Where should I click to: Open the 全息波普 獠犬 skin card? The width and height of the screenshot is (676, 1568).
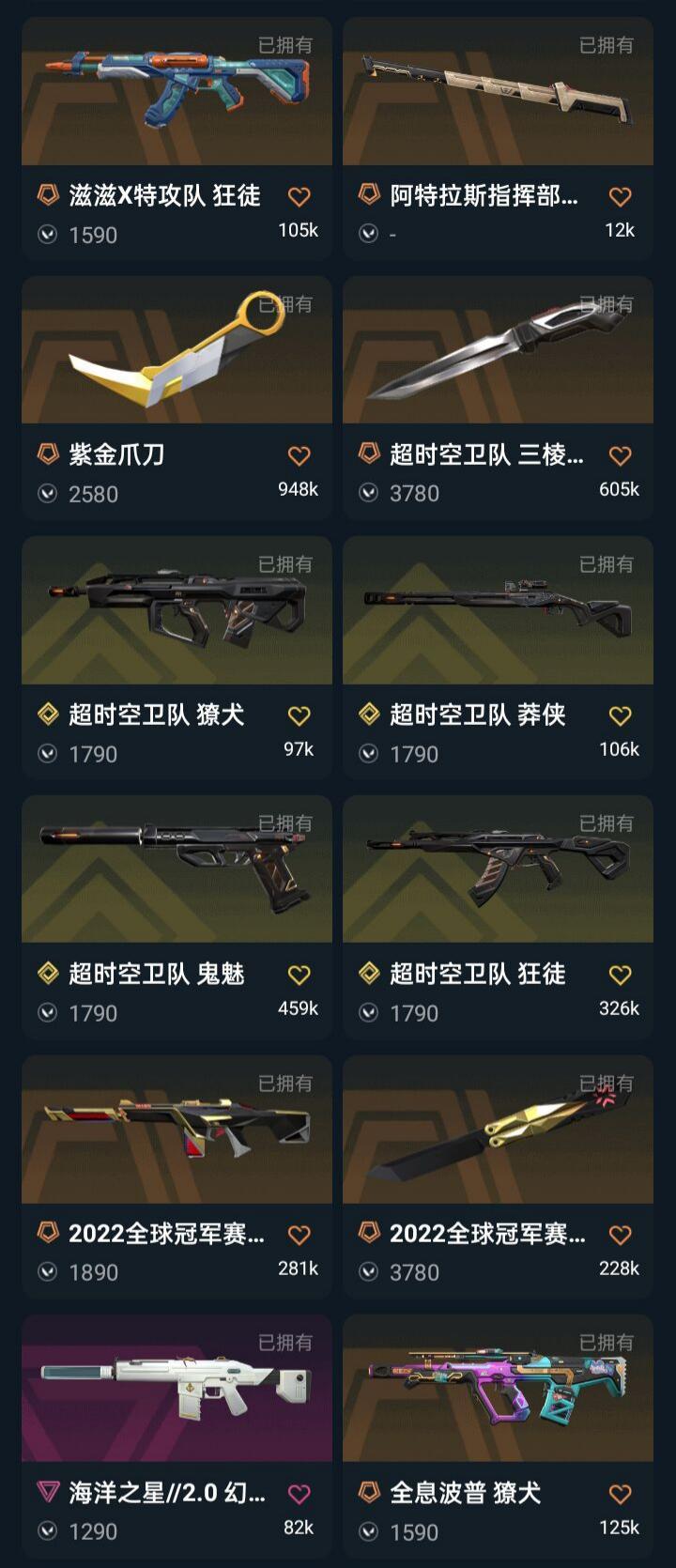click(x=498, y=1391)
